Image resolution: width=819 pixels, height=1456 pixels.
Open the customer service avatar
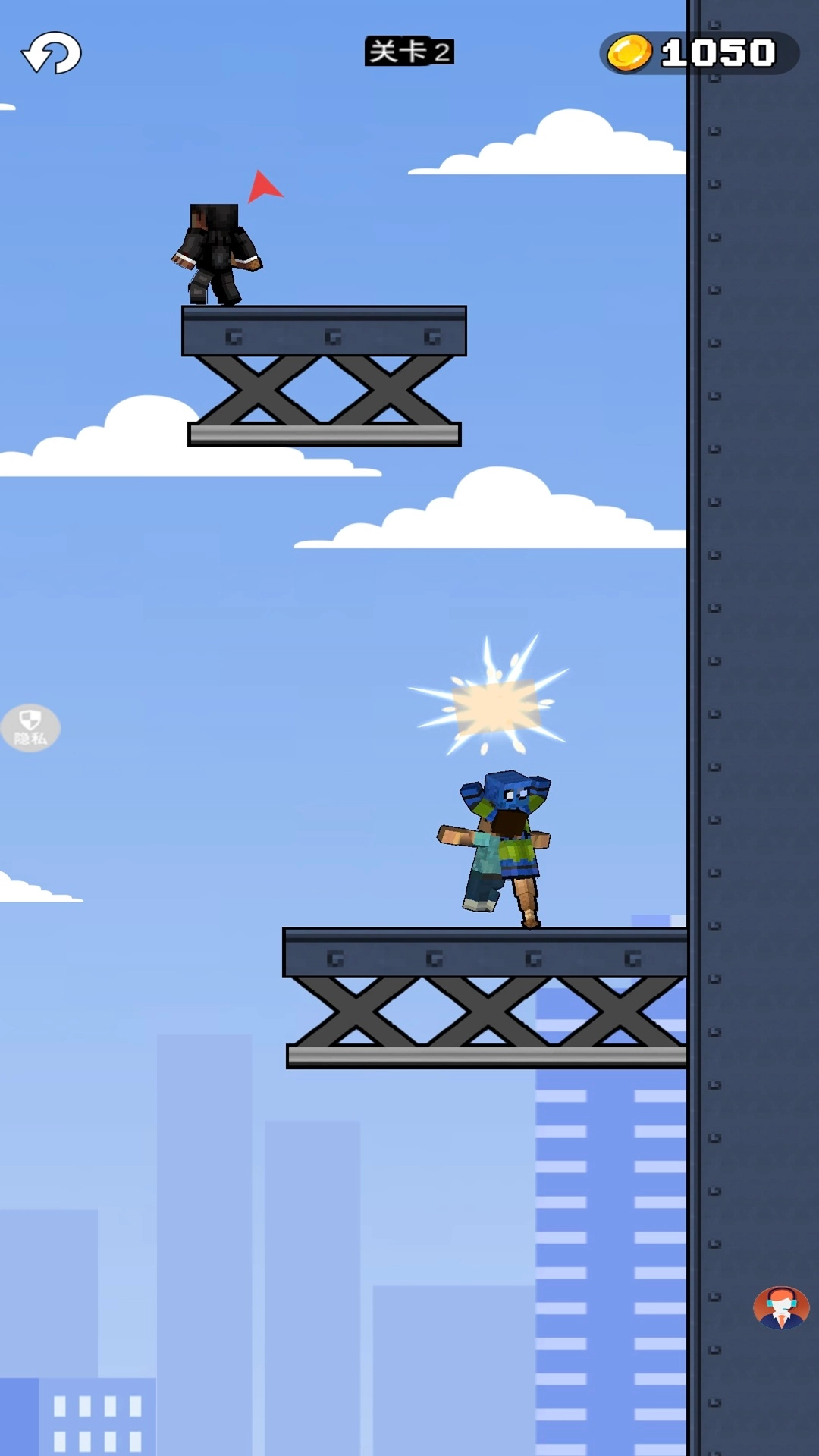click(781, 1307)
